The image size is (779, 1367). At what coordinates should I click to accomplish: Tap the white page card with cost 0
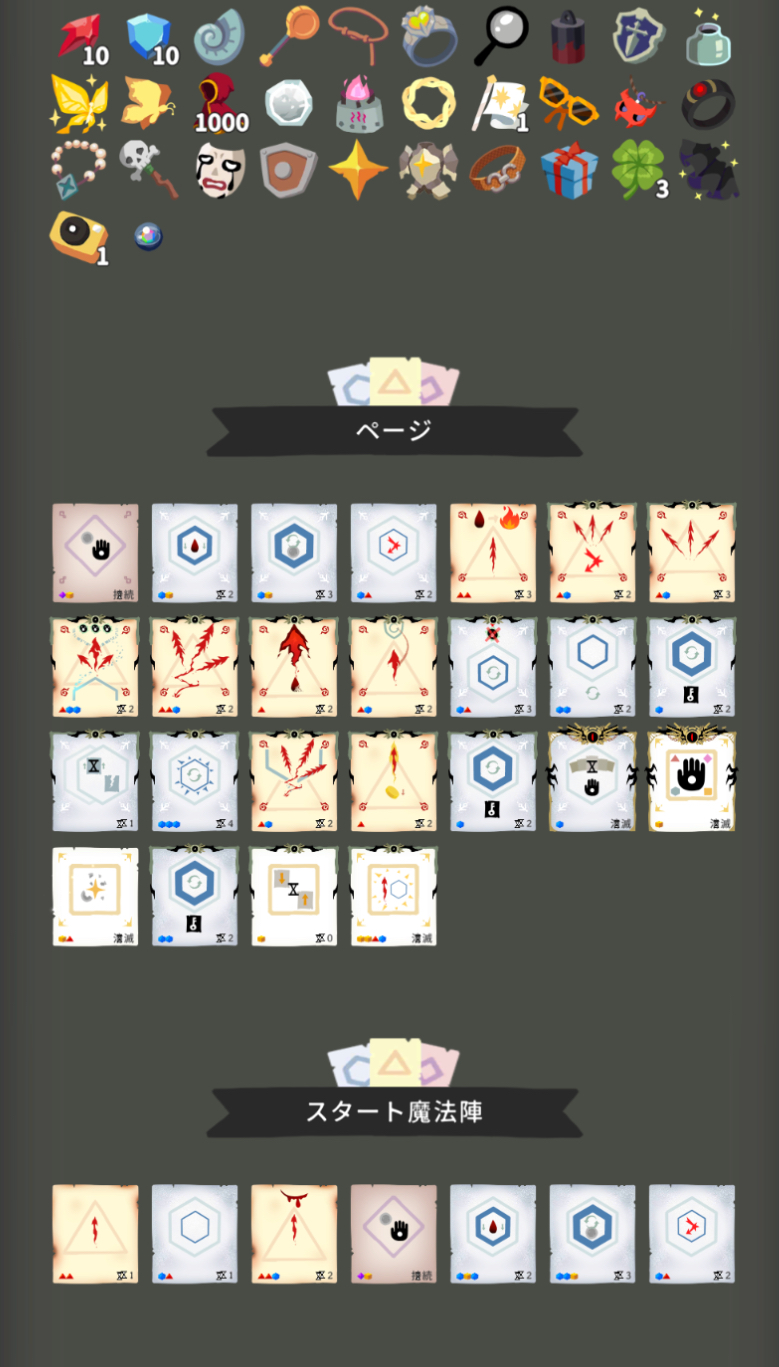pos(294,896)
